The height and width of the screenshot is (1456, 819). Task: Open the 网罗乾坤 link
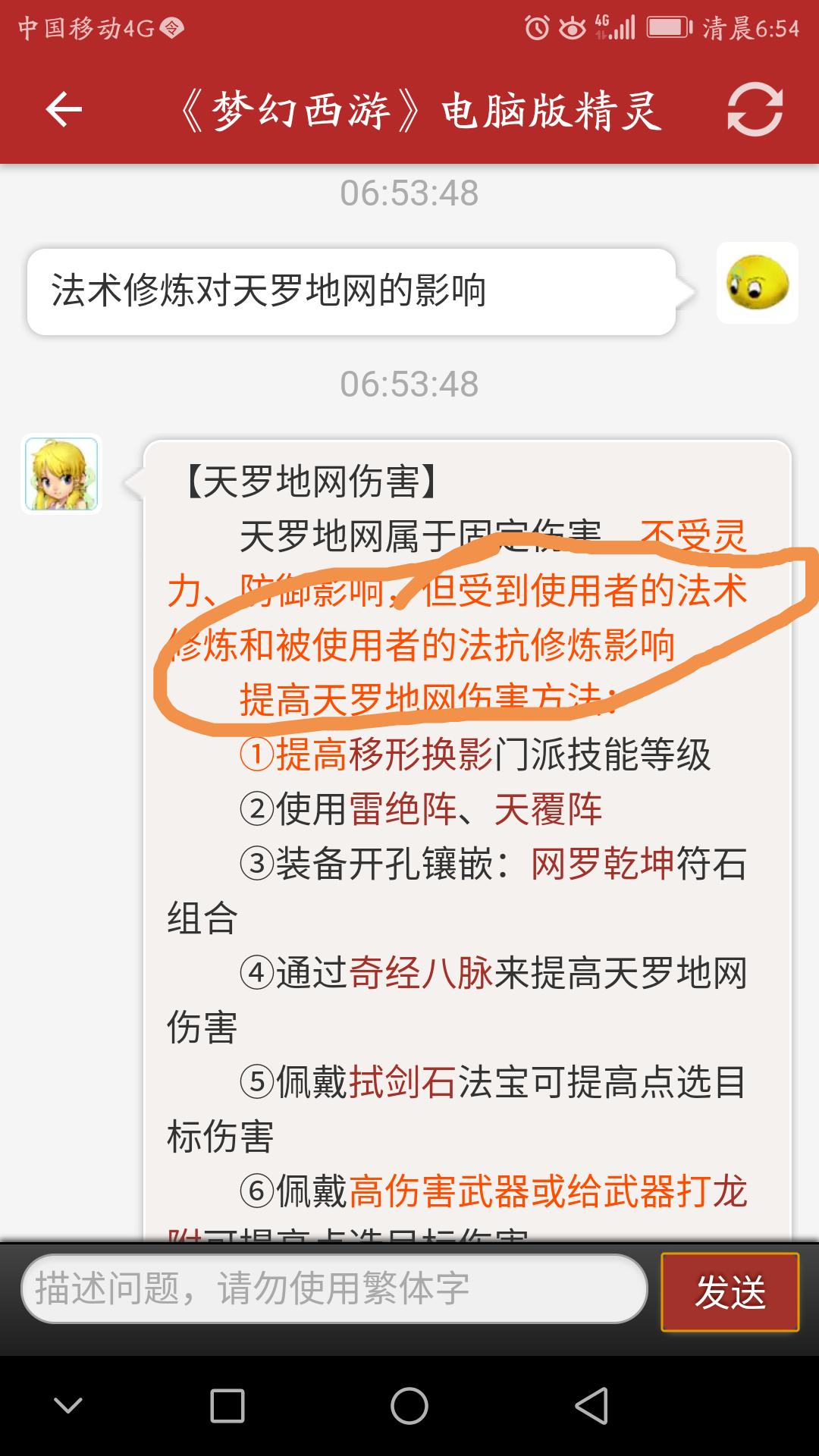point(602,864)
